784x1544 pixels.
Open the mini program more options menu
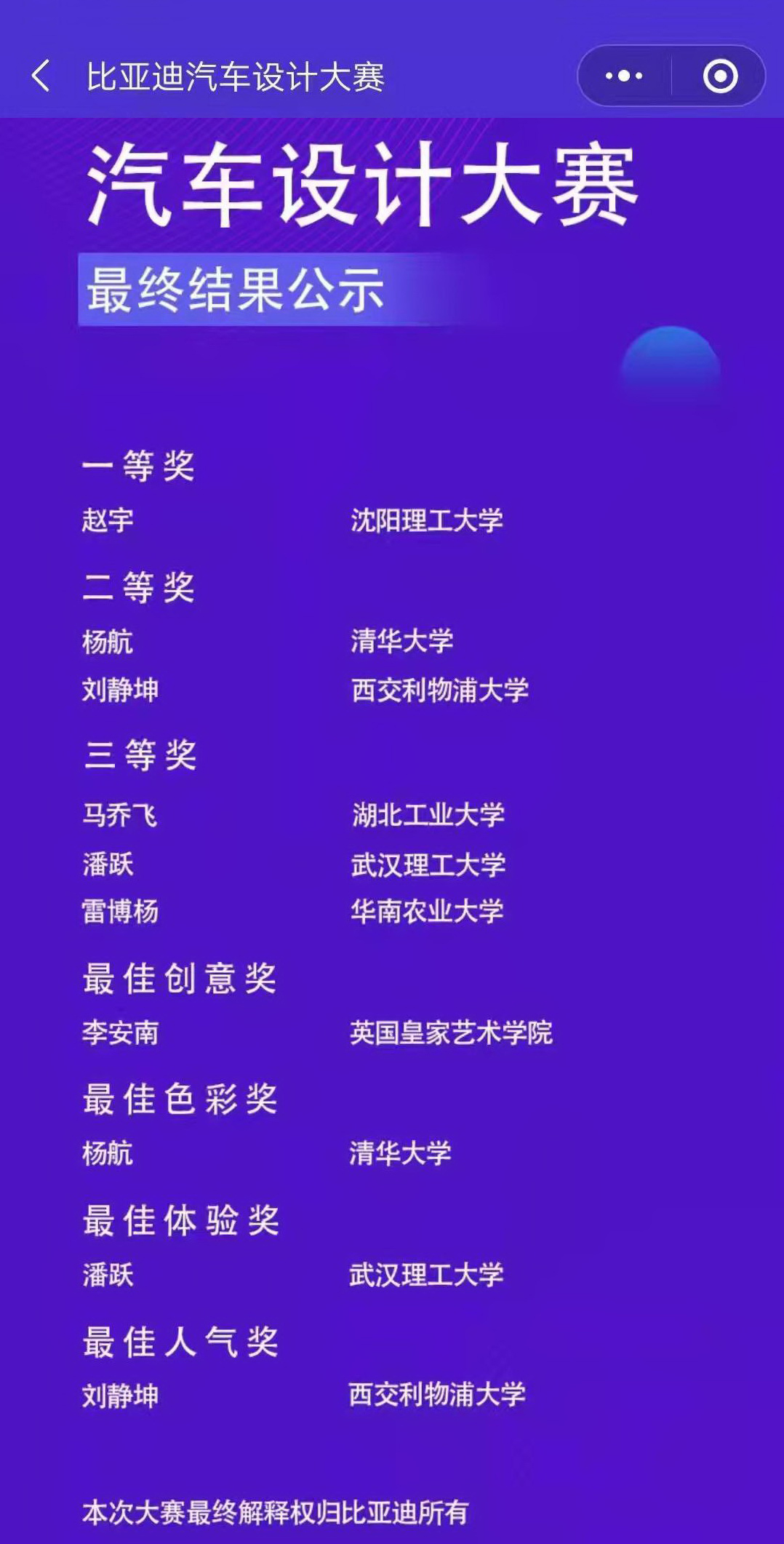pos(624,76)
